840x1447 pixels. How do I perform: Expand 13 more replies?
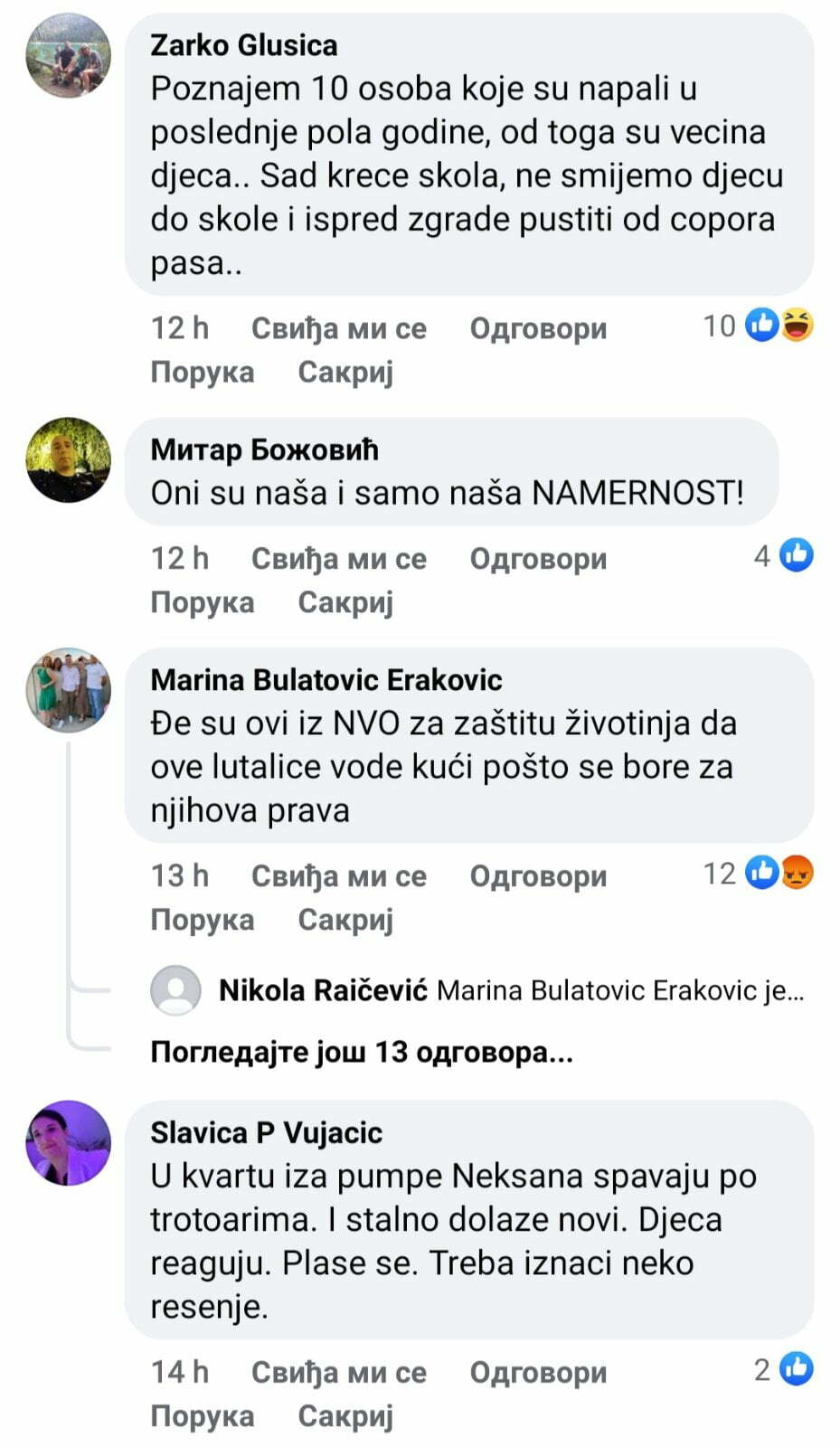pyautogui.click(x=361, y=1052)
